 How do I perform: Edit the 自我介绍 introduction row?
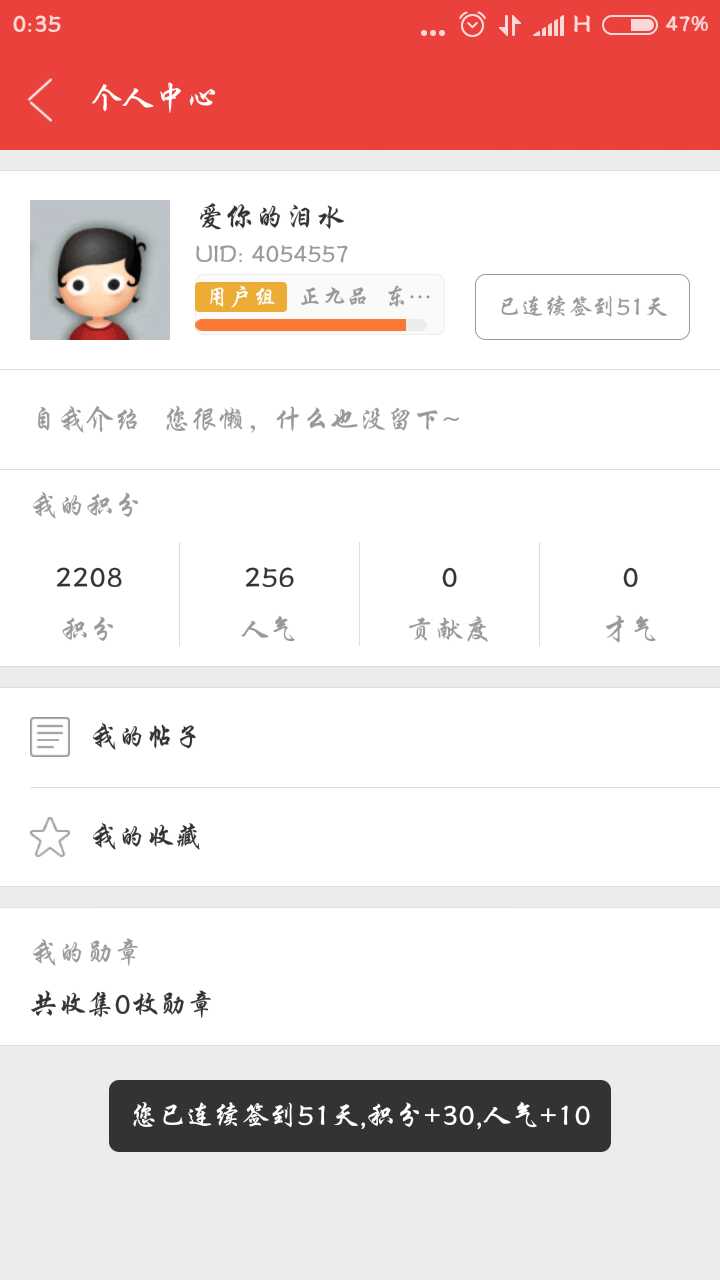tap(360, 419)
